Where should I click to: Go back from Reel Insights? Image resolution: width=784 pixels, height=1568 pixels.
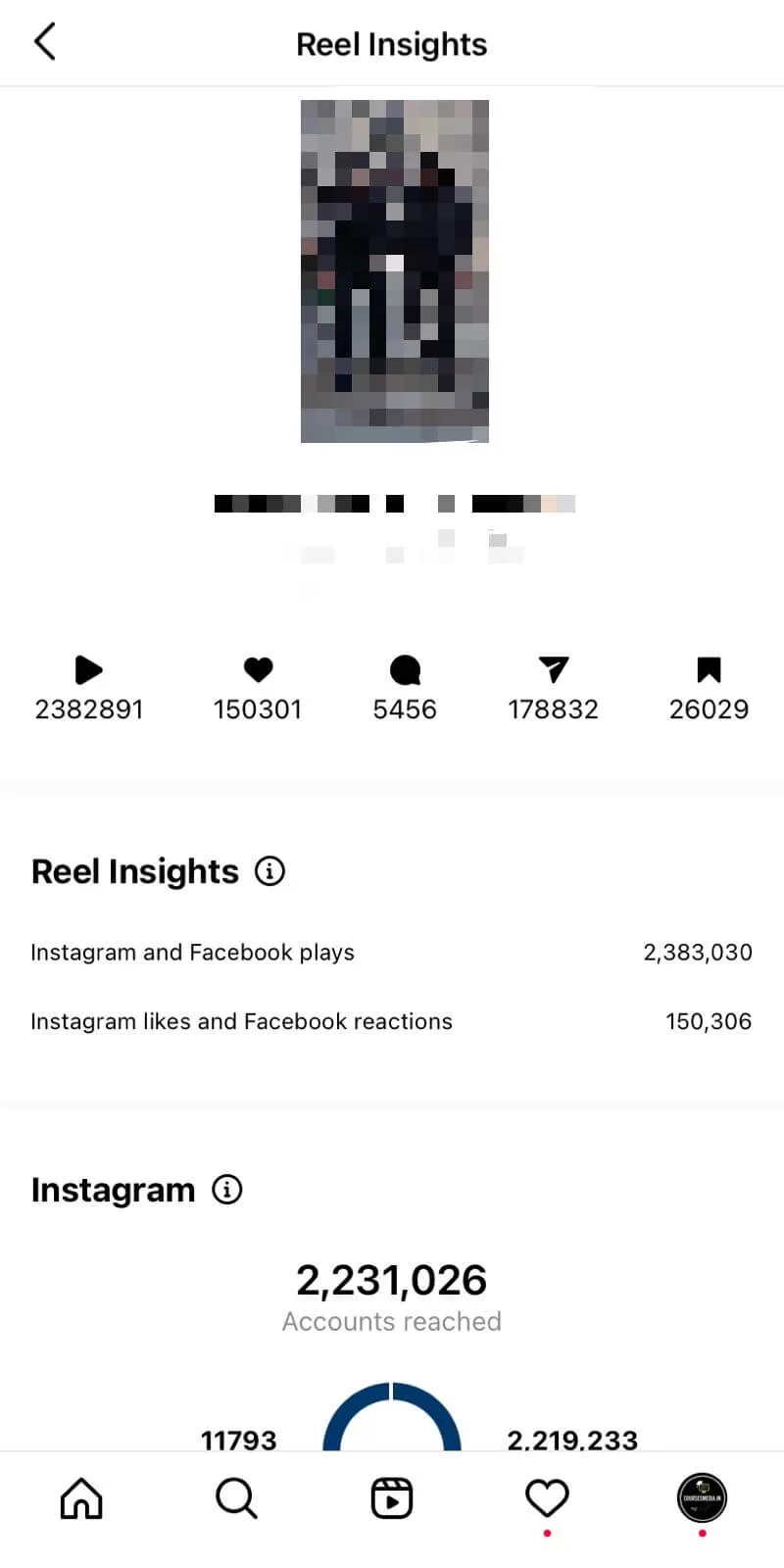[45, 43]
